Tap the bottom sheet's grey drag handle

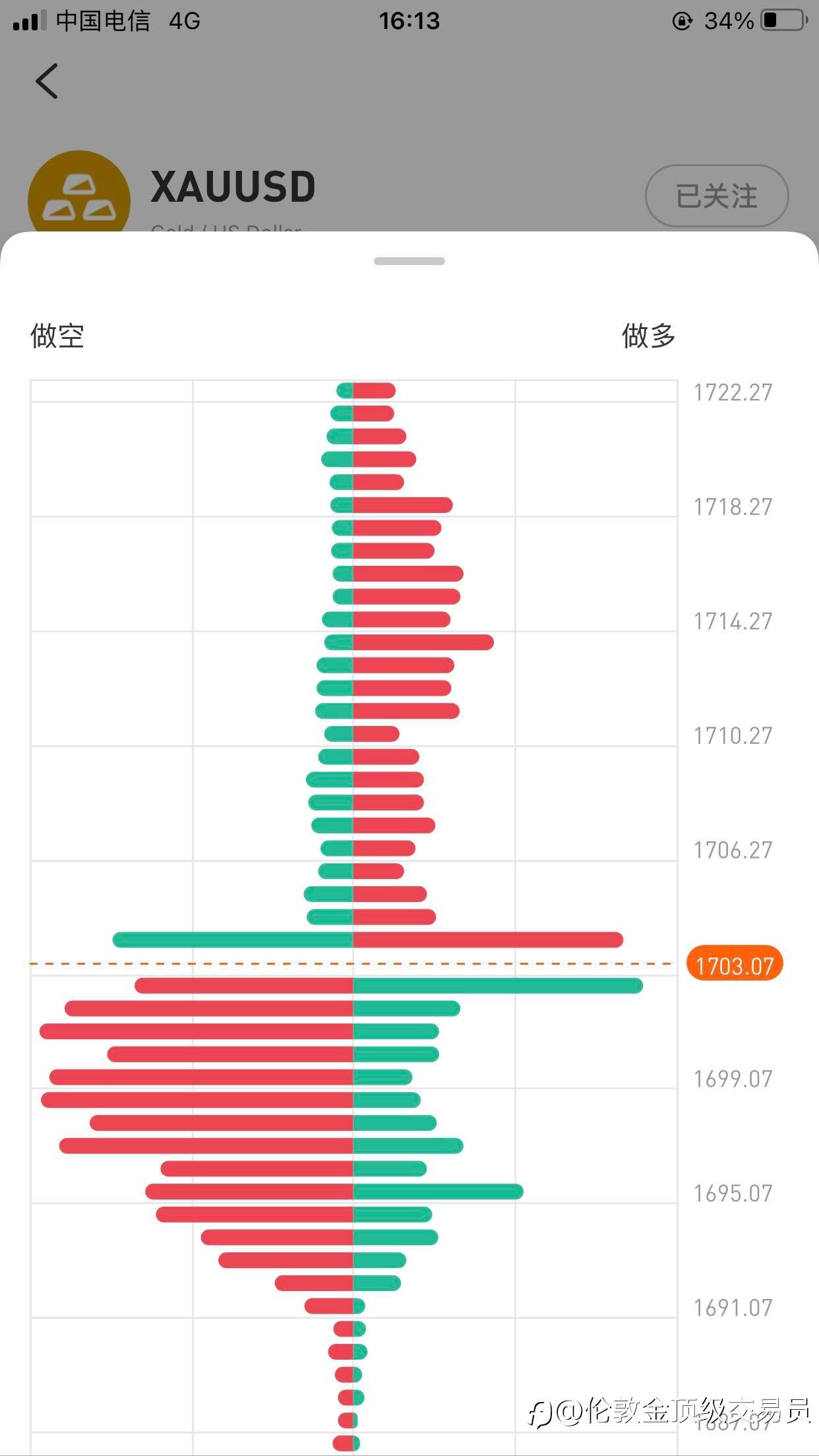409,261
